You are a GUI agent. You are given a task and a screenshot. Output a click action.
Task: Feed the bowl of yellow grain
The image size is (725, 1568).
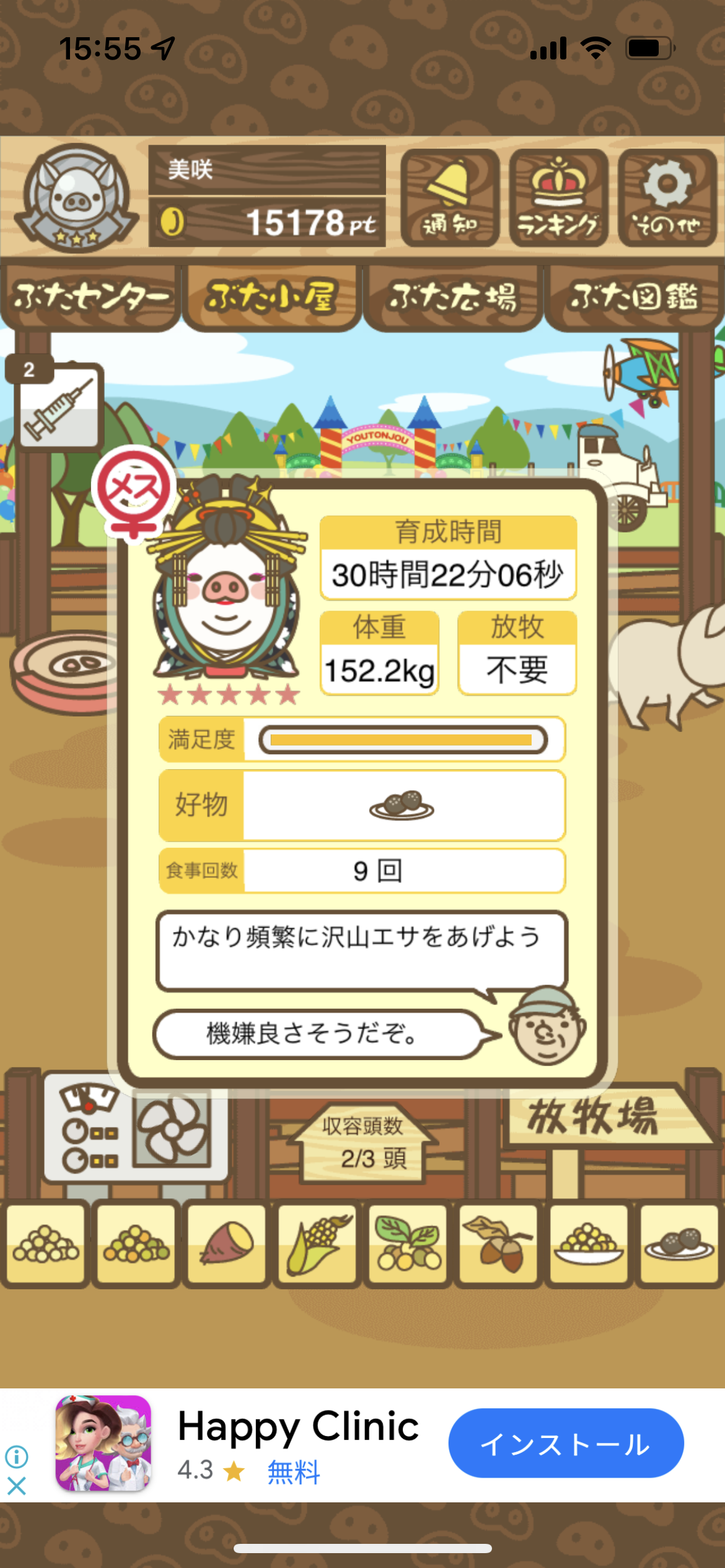coord(588,1244)
